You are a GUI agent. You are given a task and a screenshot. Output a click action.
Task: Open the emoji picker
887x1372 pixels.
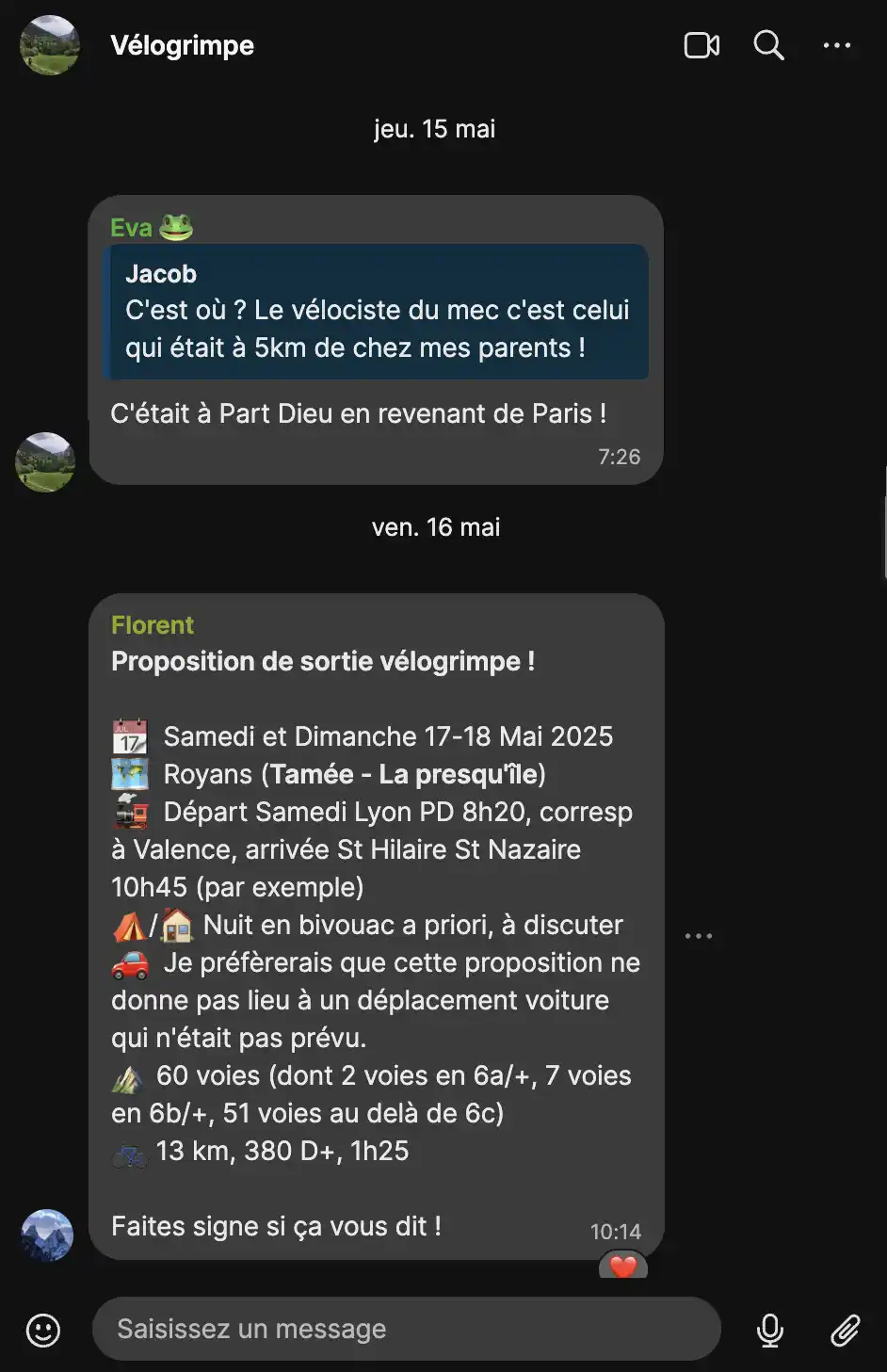click(43, 1330)
